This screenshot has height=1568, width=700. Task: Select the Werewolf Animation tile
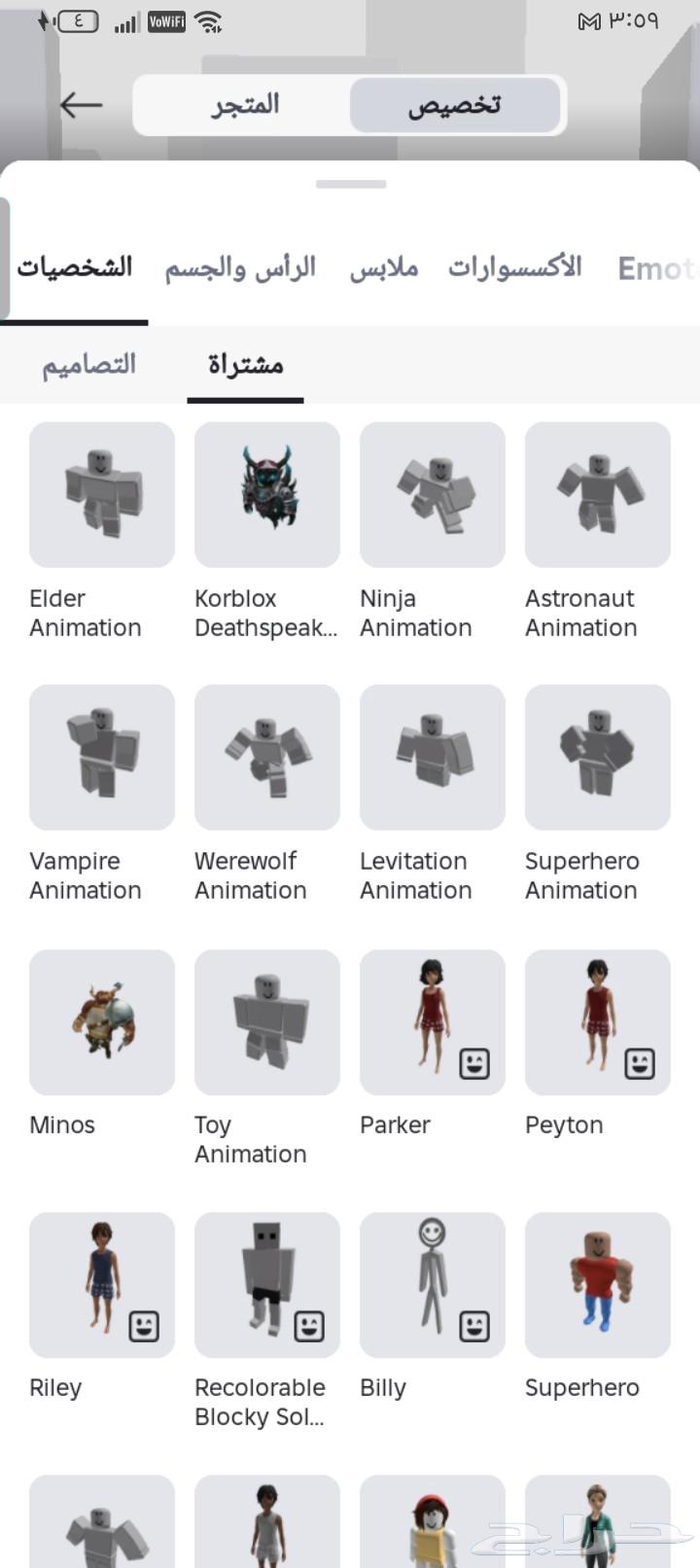[267, 757]
